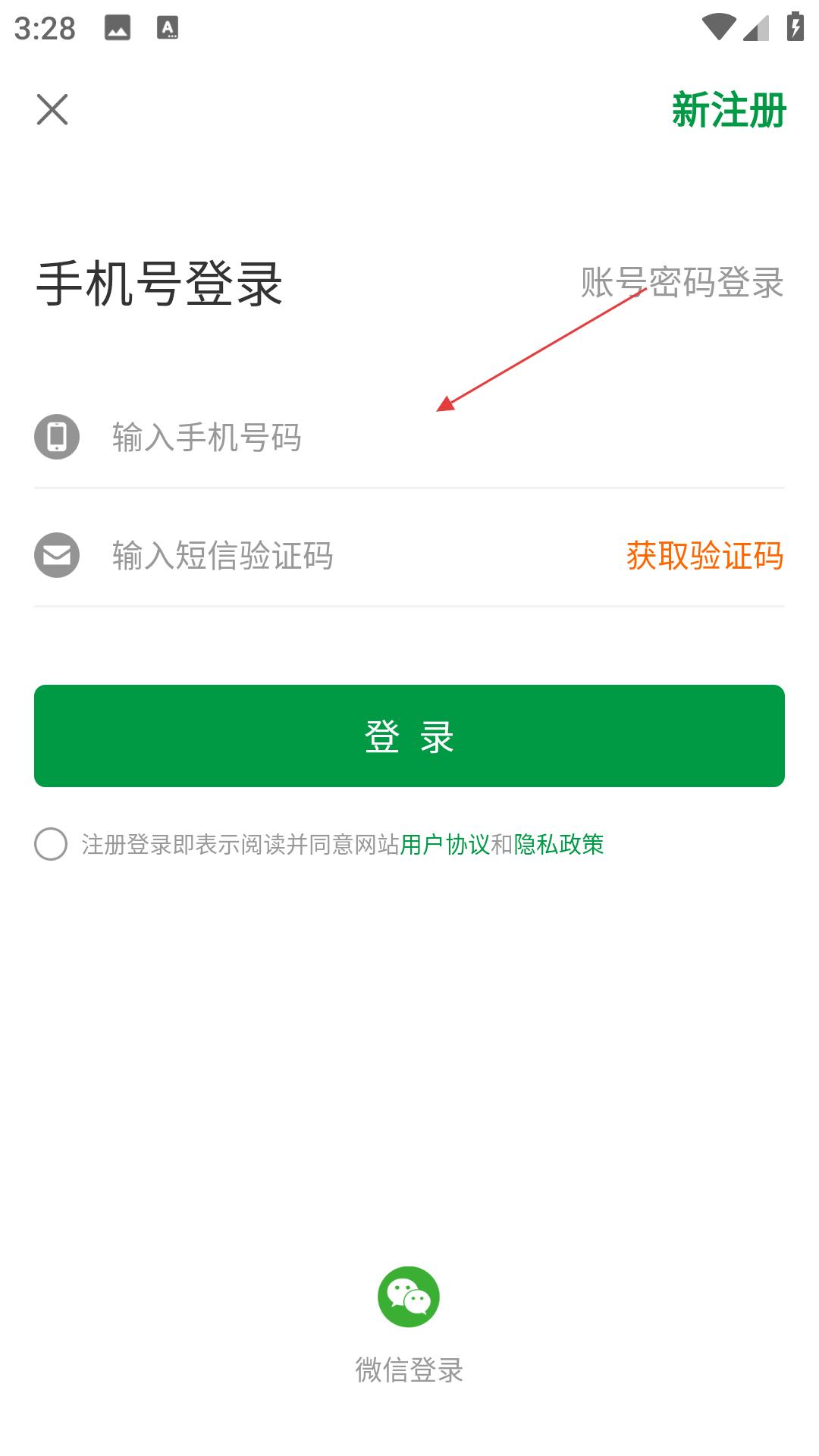
Task: Tap the 输入手机号码 field
Action: click(x=425, y=438)
